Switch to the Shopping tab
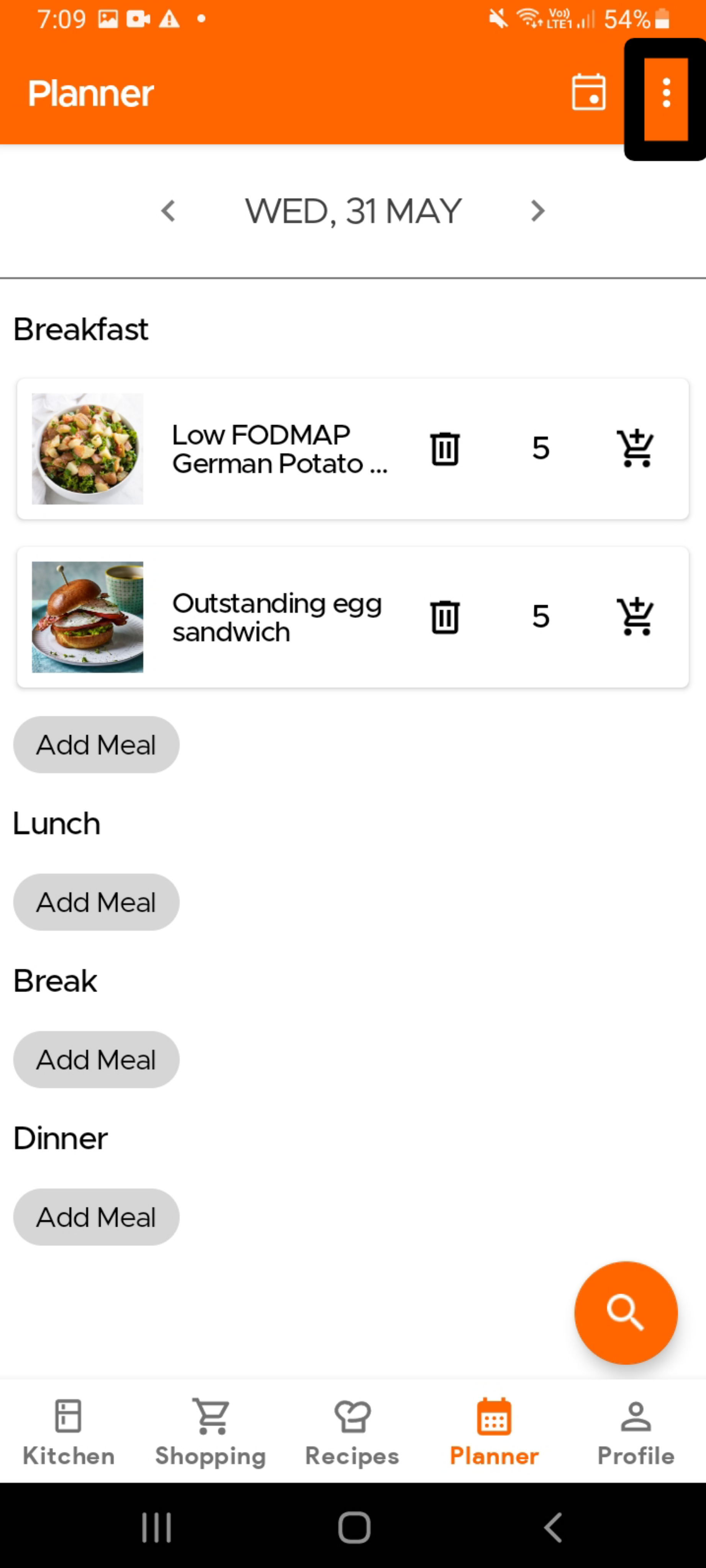 [x=211, y=1432]
